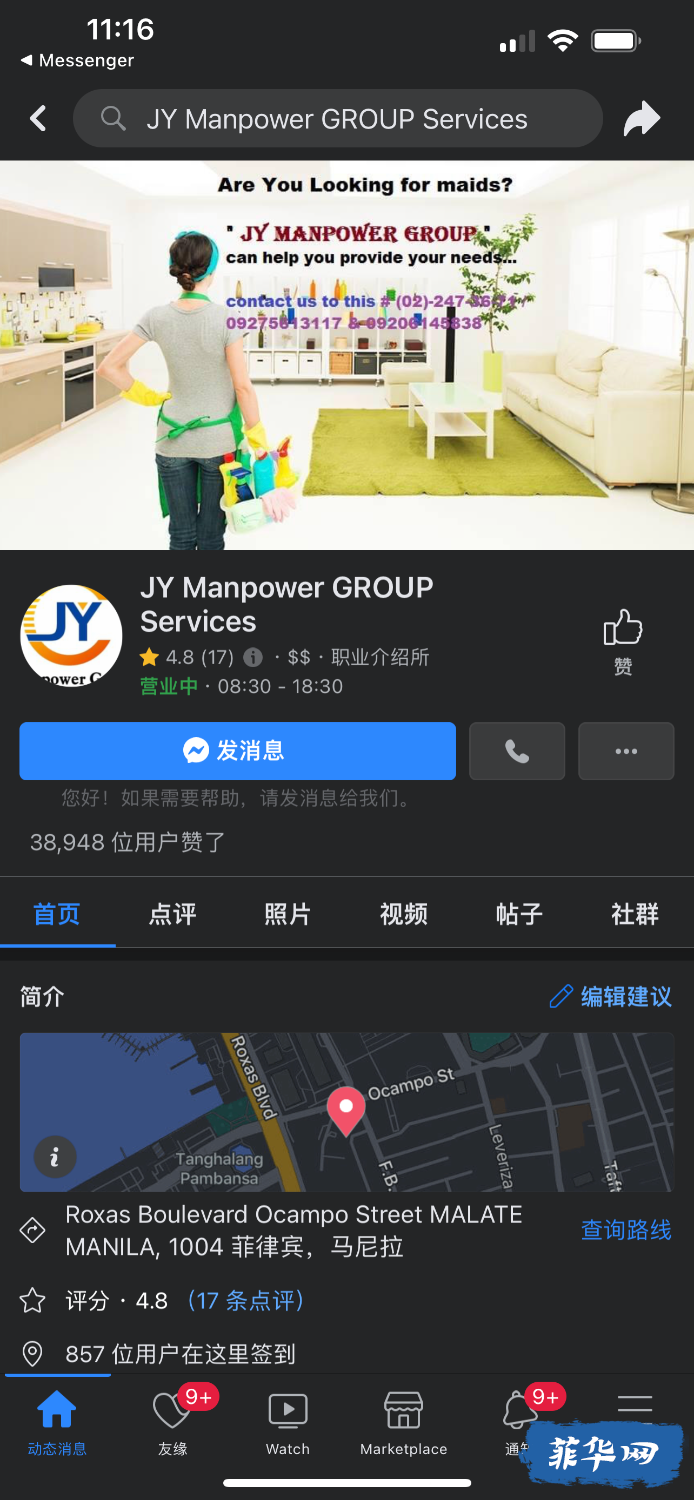Image resolution: width=694 pixels, height=1500 pixels.
Task: Return to Messenger via status bar link
Action: 78,61
